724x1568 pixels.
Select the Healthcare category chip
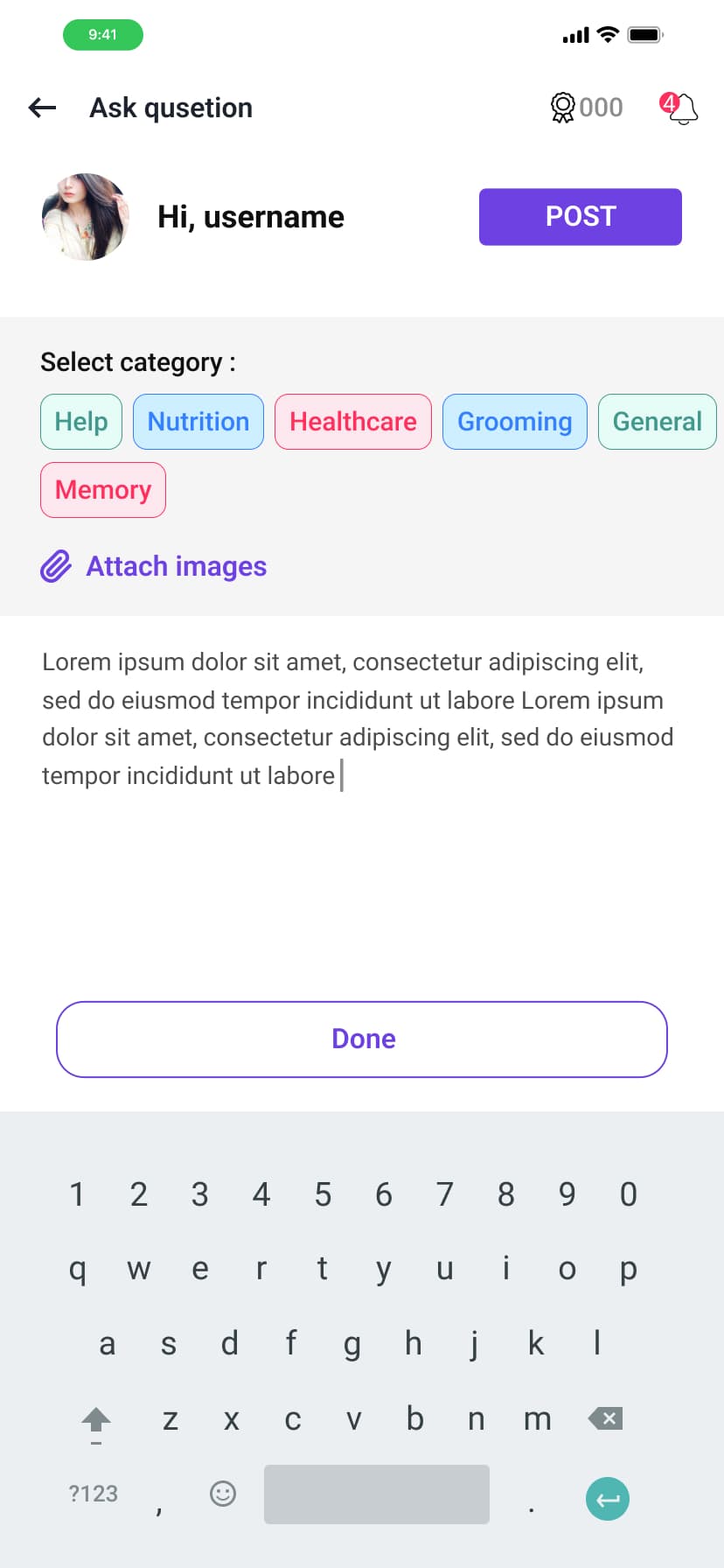[352, 422]
